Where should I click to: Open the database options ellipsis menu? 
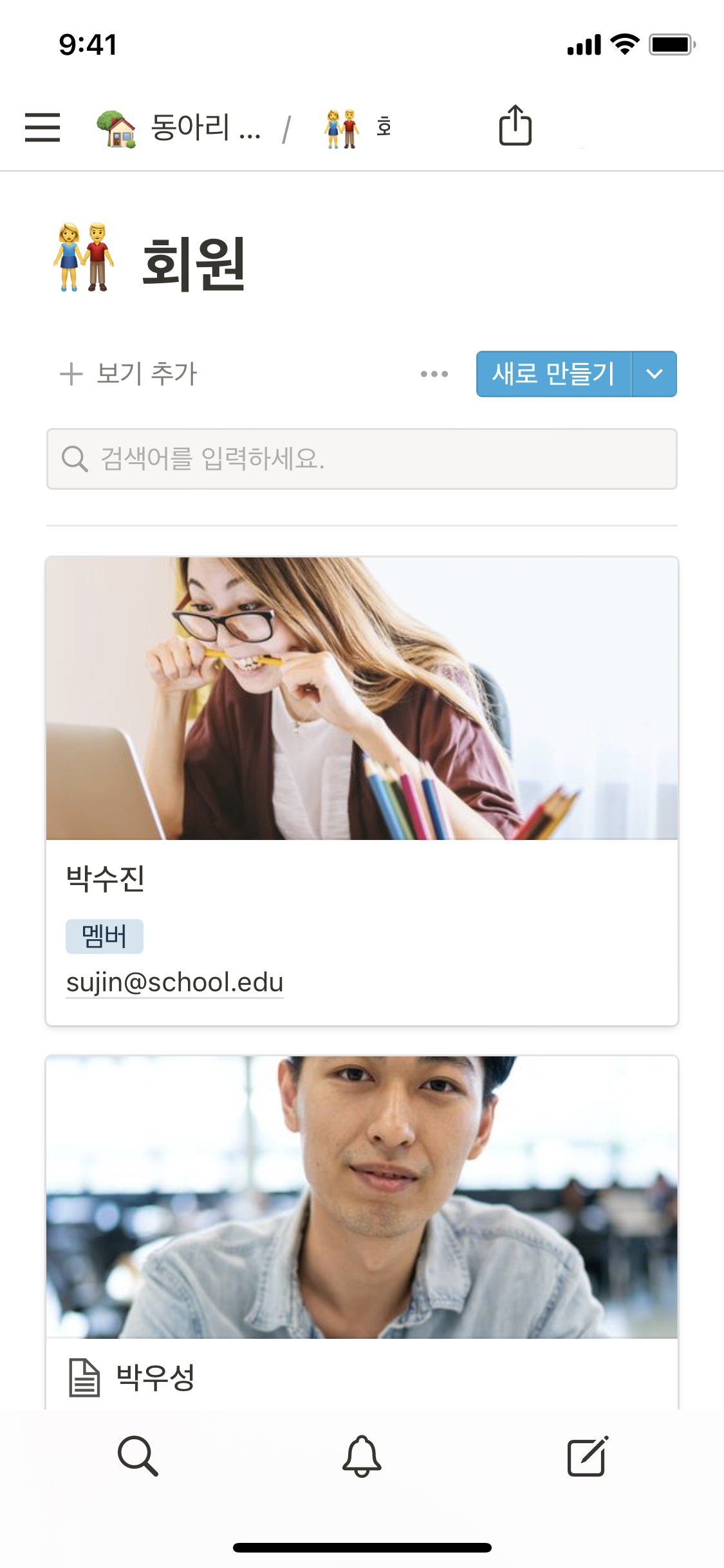434,374
